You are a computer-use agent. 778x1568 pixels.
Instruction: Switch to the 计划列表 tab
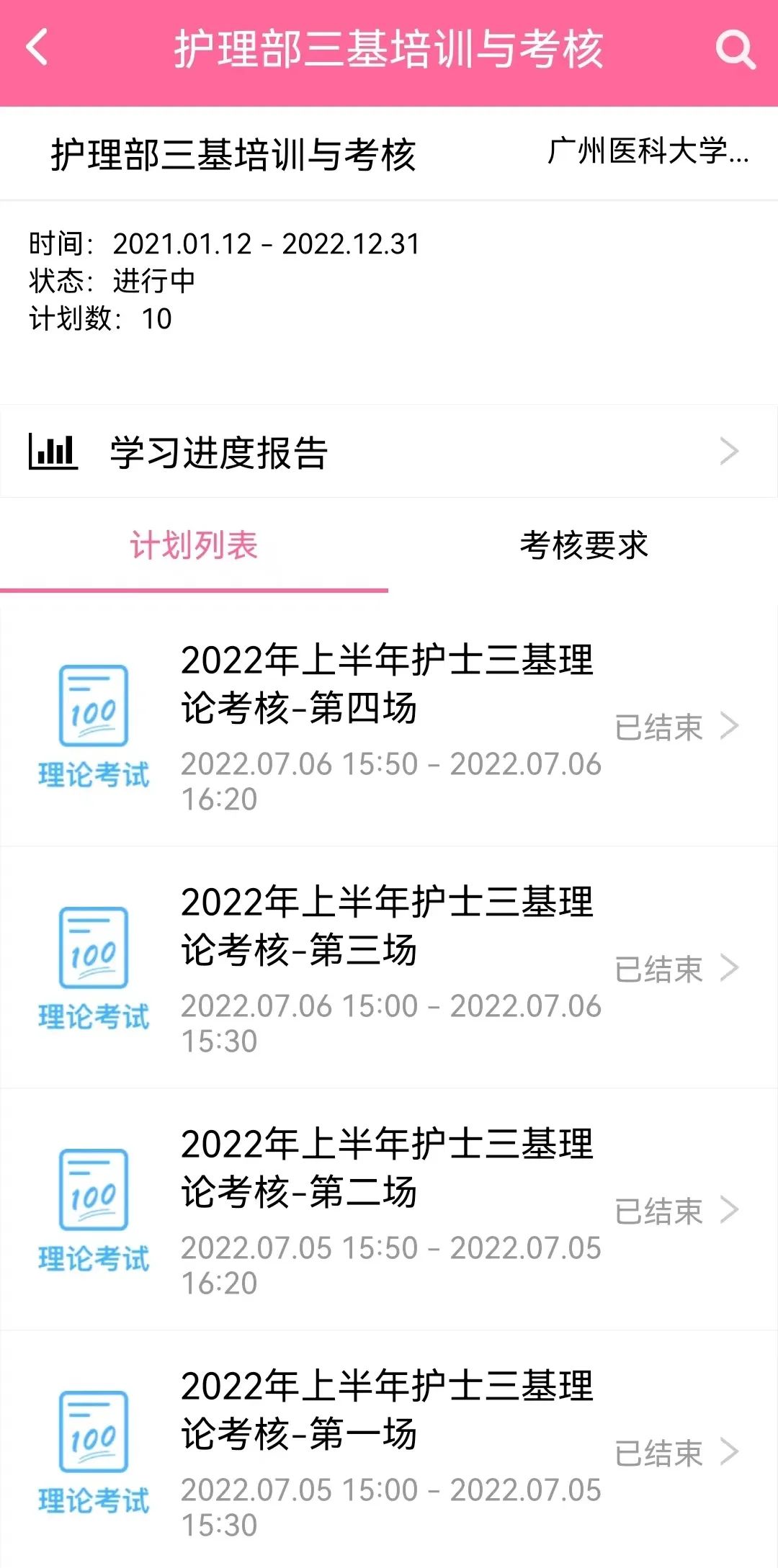point(194,545)
